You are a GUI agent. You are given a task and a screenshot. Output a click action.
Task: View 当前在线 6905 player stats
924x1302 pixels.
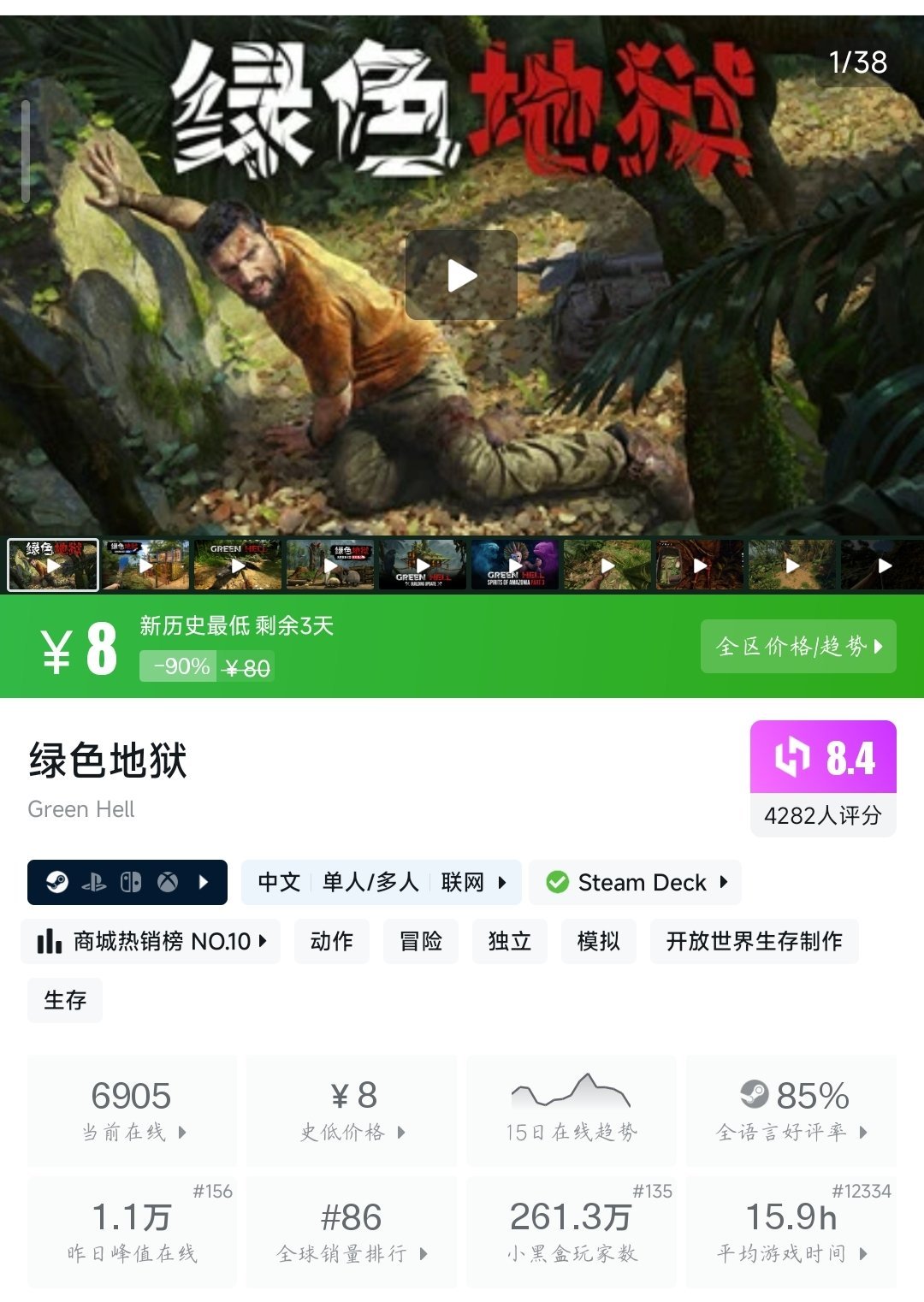132,1110
